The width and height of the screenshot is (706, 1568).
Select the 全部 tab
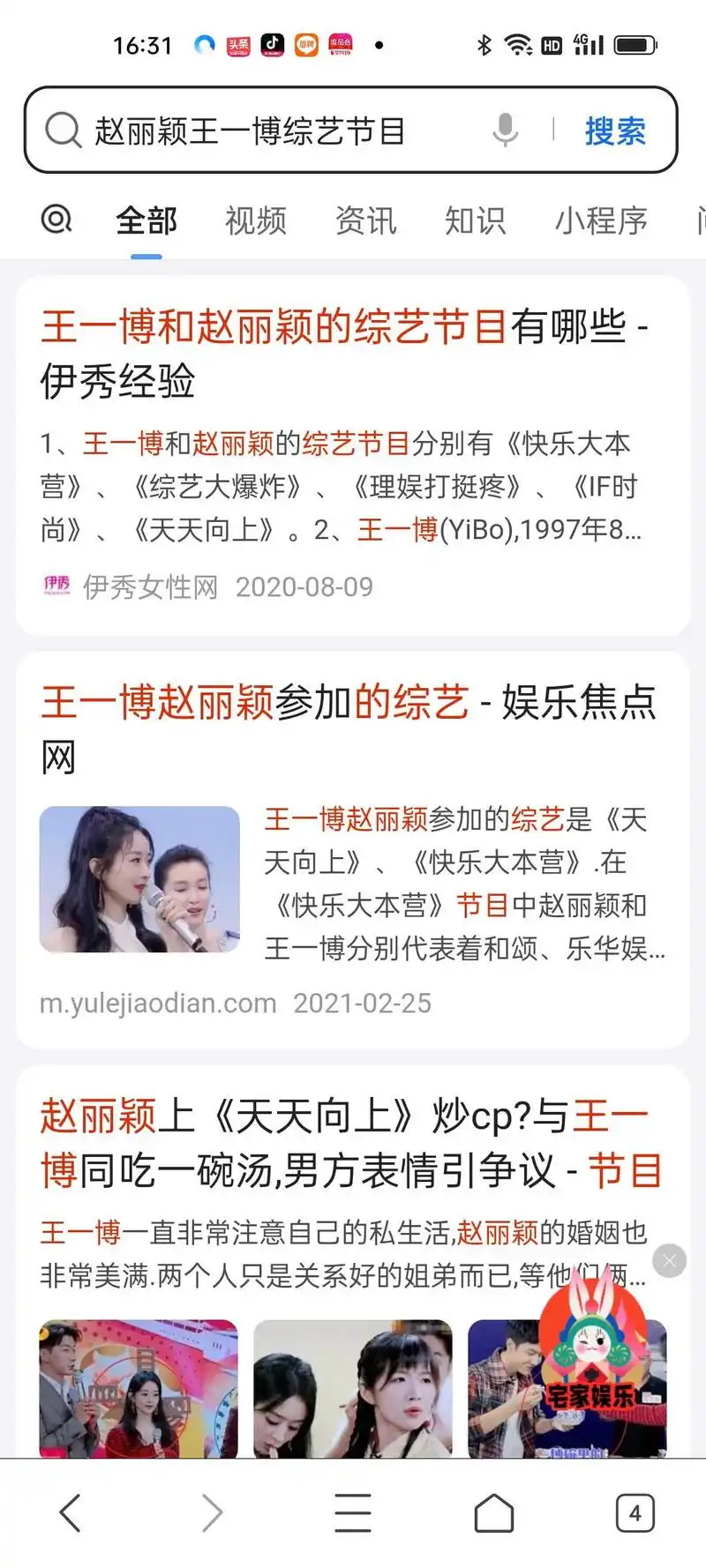146,220
